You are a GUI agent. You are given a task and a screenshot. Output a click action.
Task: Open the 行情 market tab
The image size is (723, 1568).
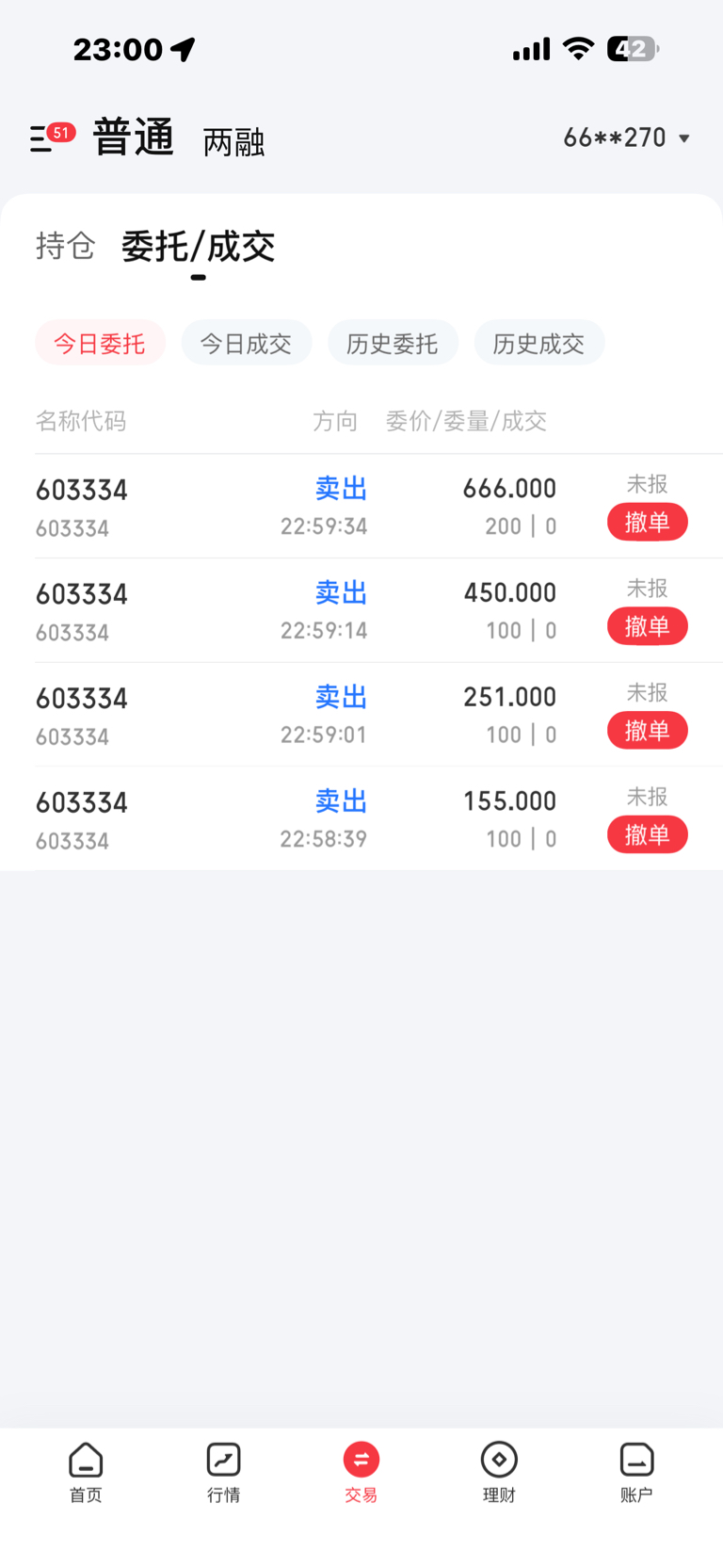pyautogui.click(x=224, y=1472)
